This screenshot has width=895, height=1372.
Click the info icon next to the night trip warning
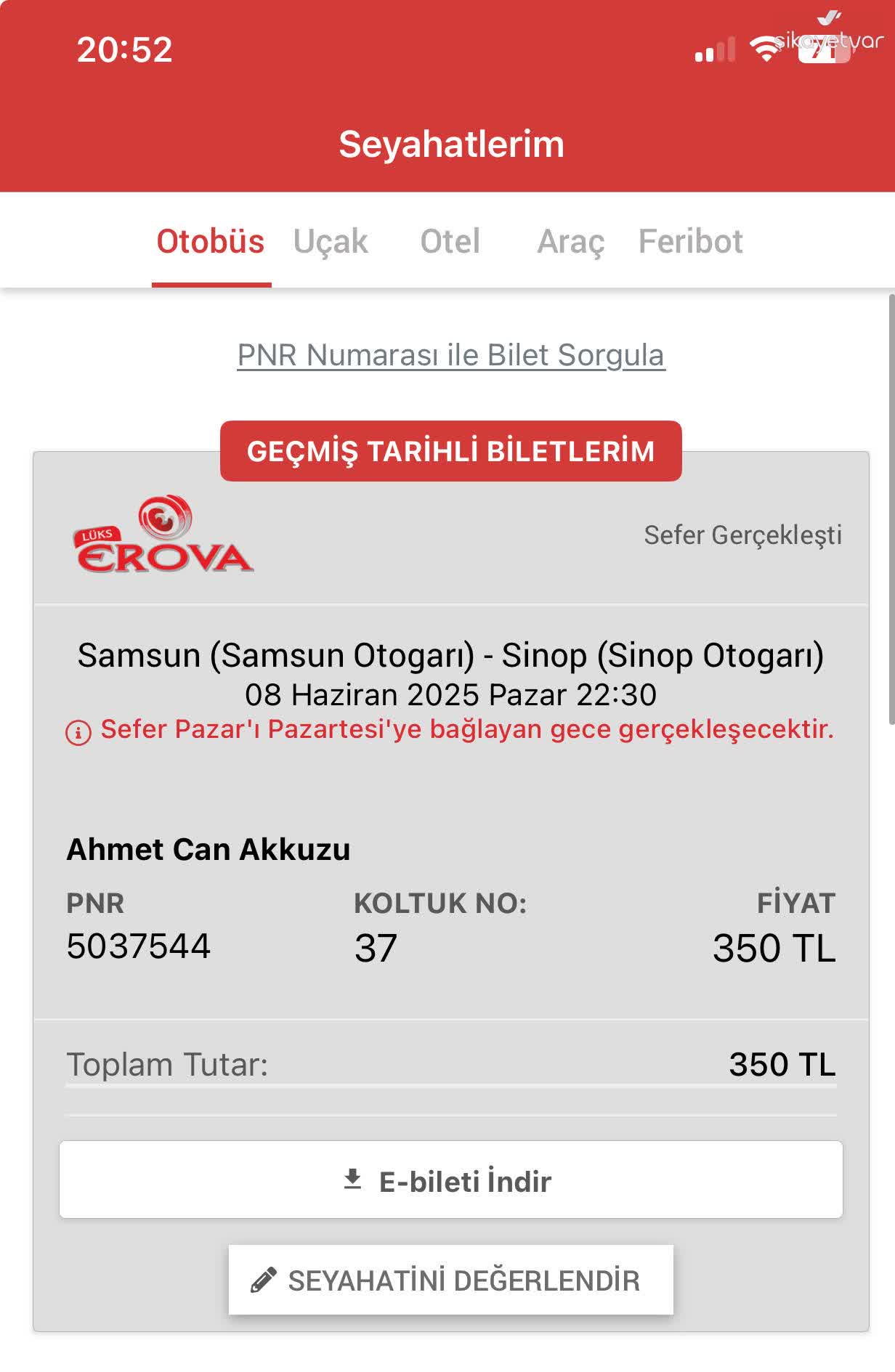[77, 731]
